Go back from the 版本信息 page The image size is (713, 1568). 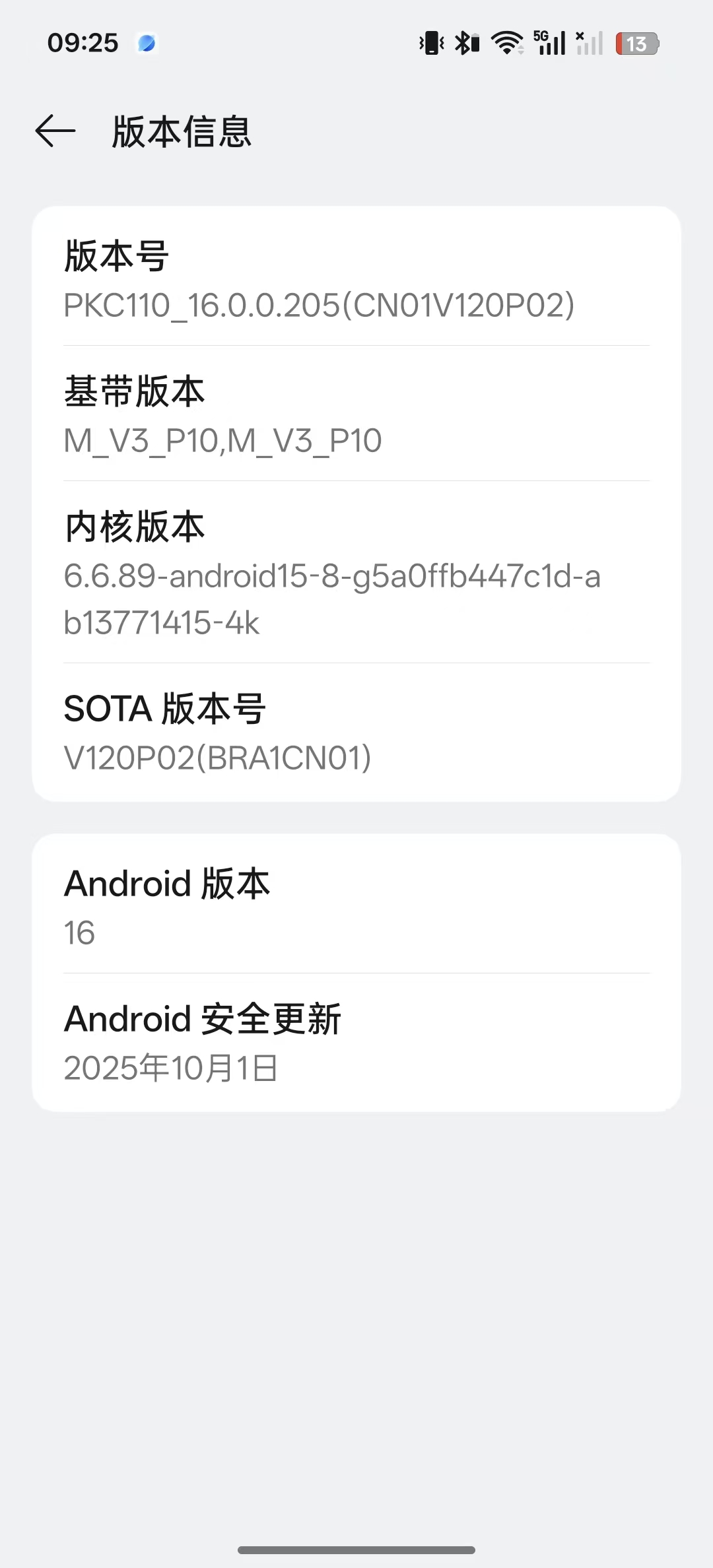tap(55, 131)
